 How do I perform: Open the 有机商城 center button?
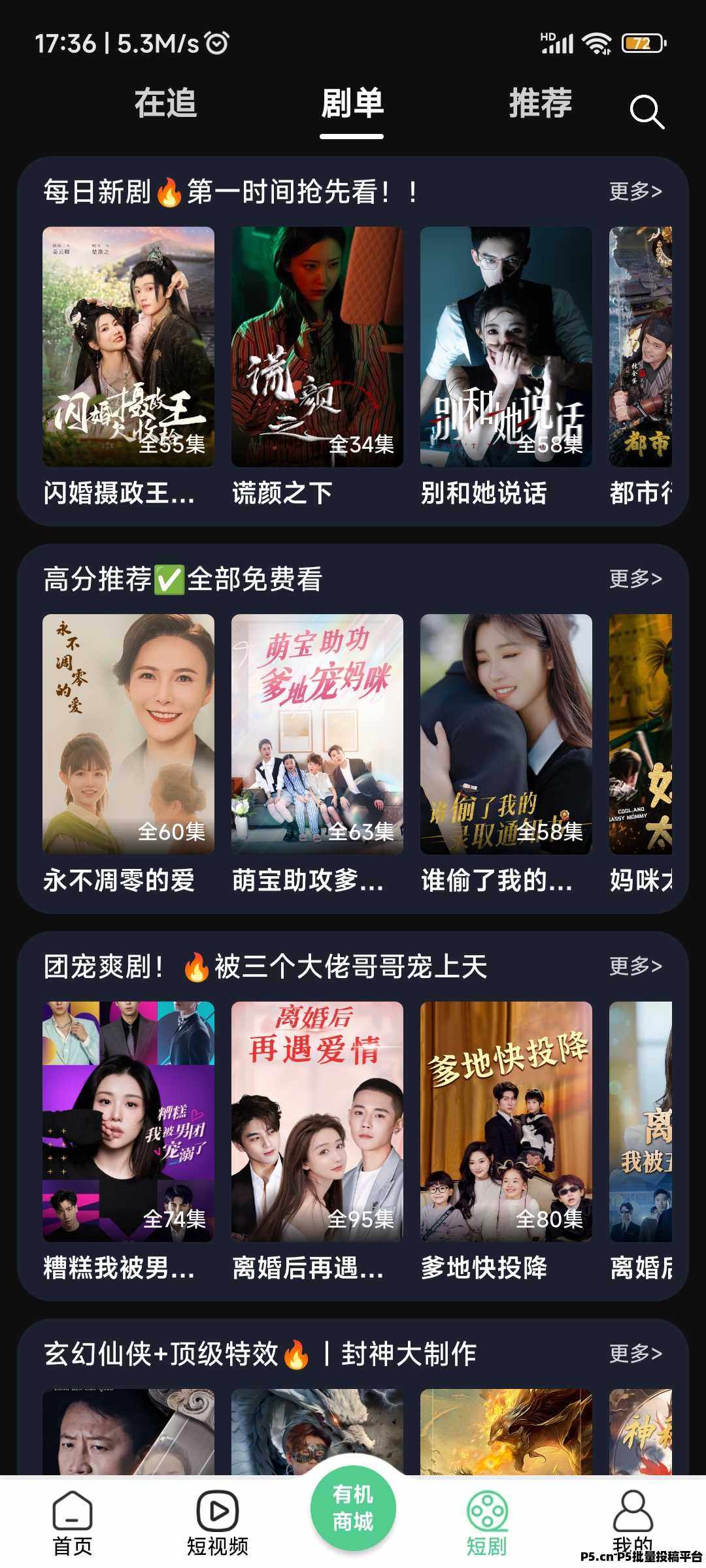353,1508
